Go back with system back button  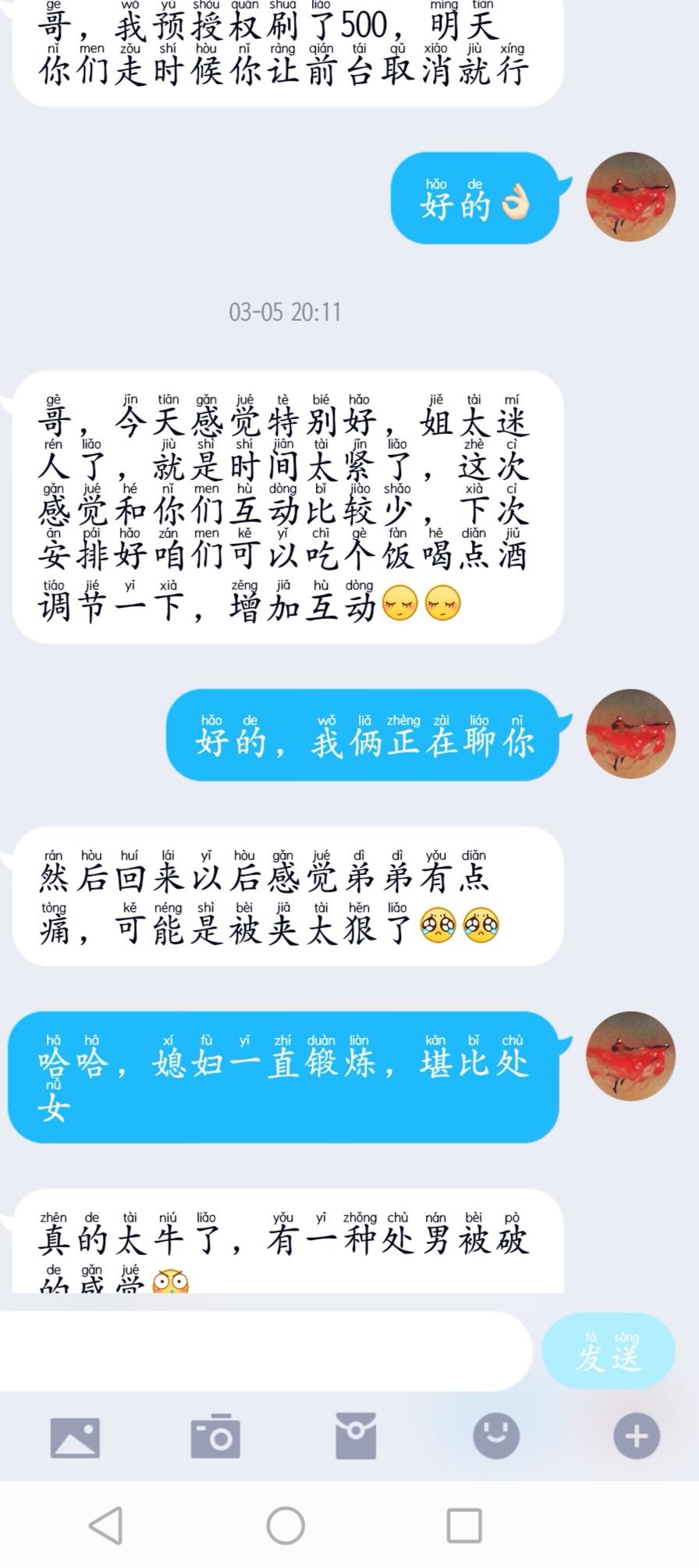tap(106, 1525)
